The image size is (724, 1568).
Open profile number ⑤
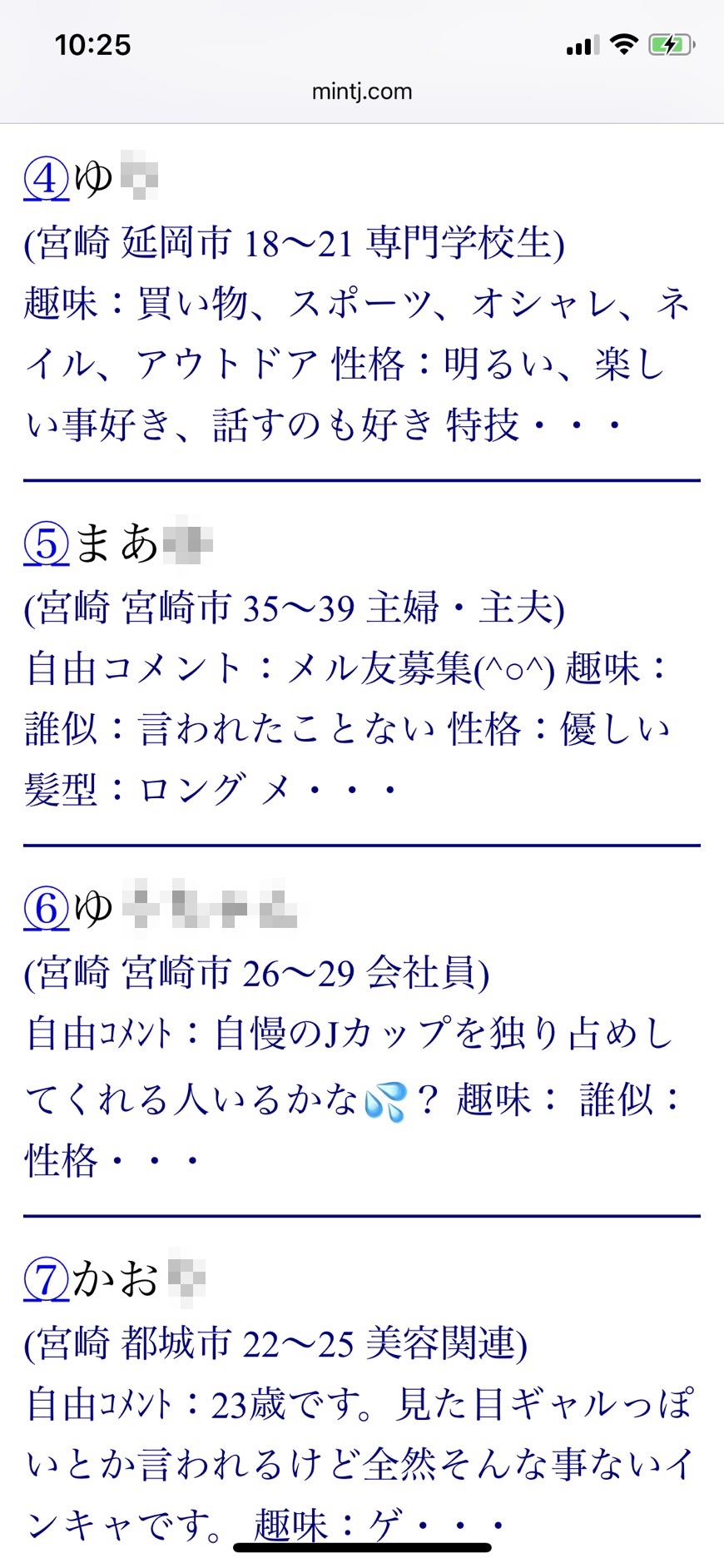44,543
